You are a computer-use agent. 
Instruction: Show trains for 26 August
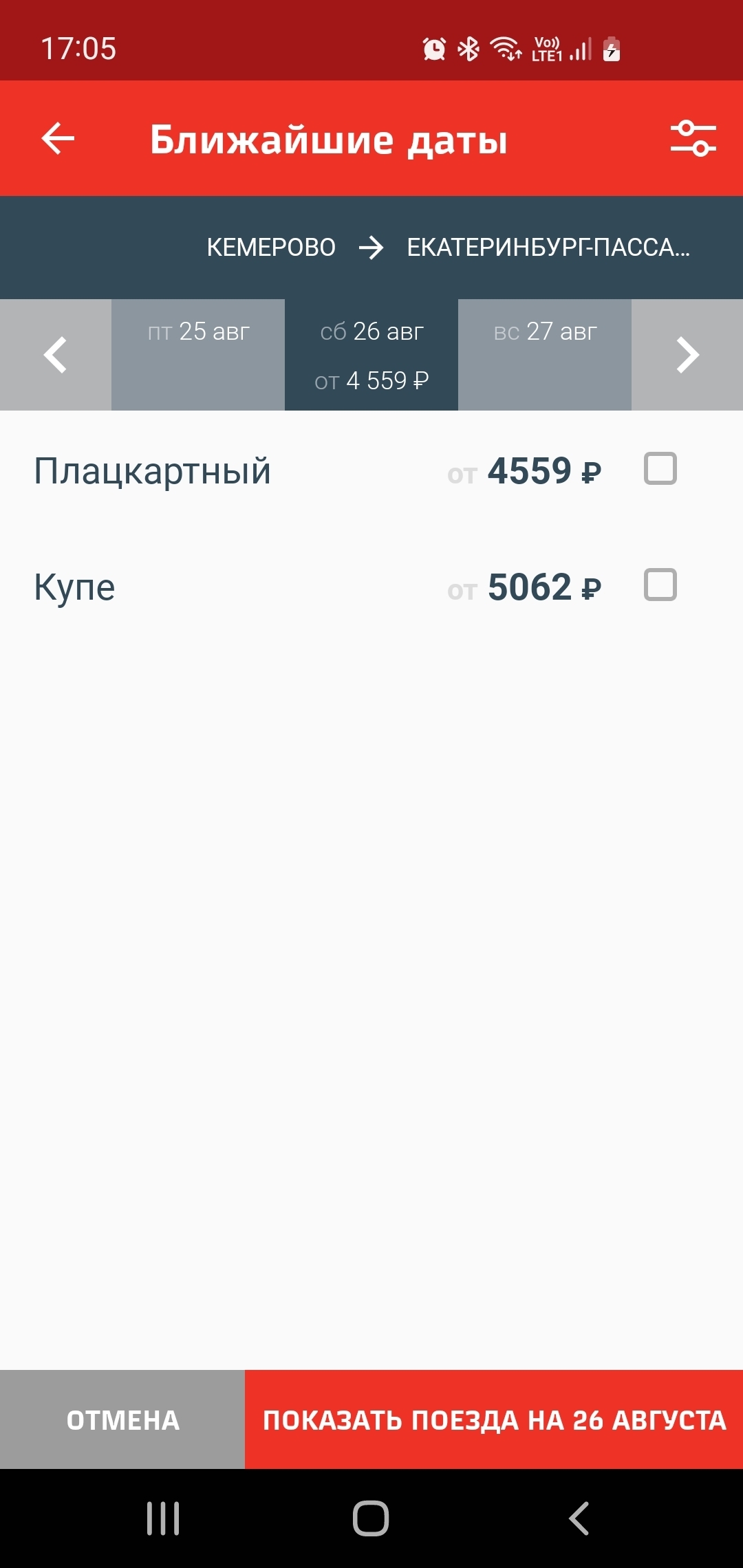click(494, 1420)
